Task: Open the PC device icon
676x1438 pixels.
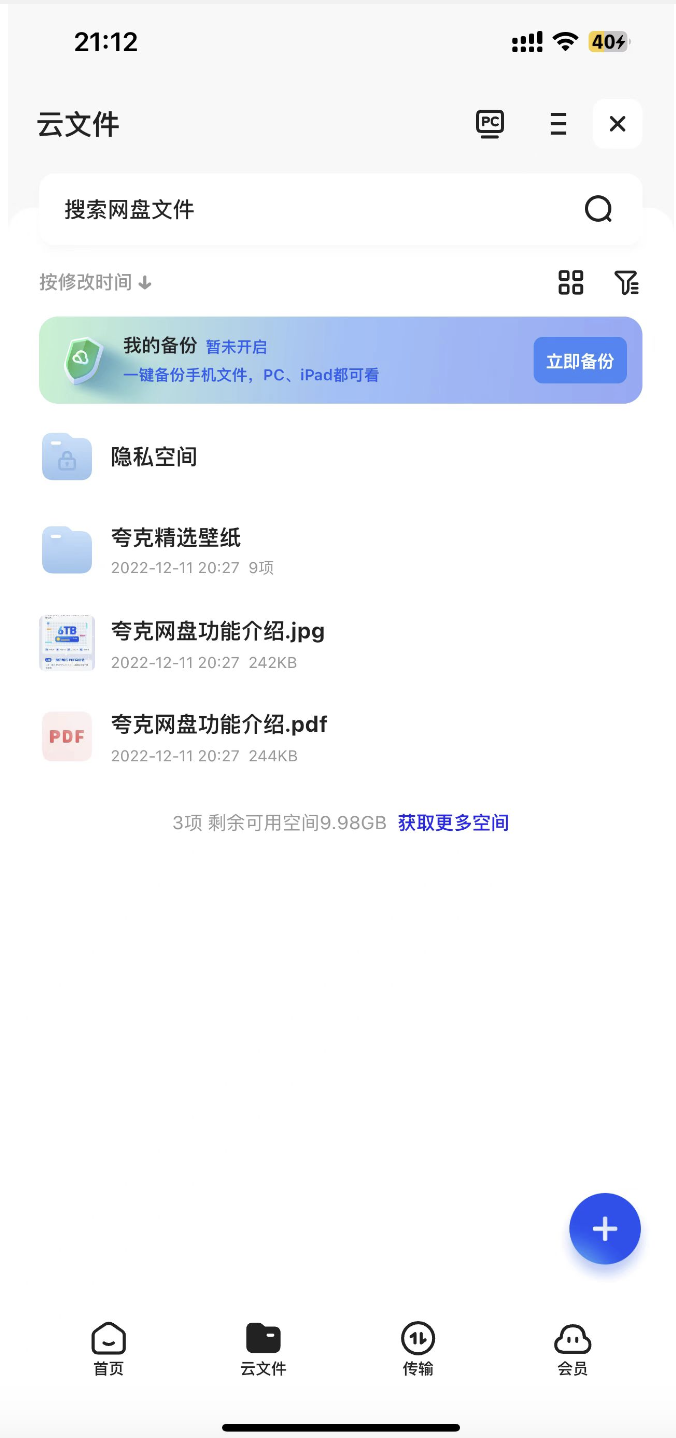Action: coord(489,124)
